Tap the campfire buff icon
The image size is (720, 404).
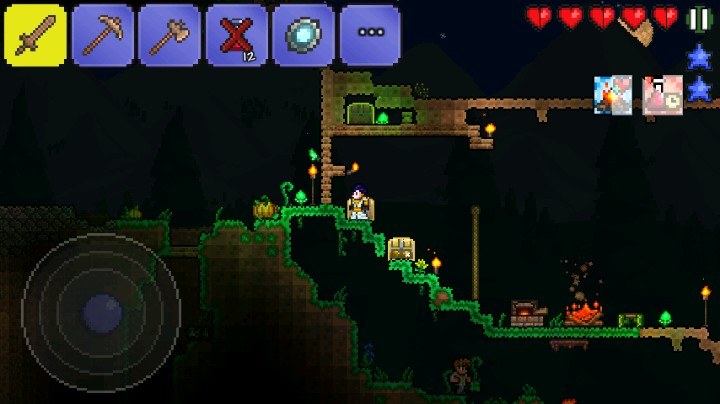(613, 95)
